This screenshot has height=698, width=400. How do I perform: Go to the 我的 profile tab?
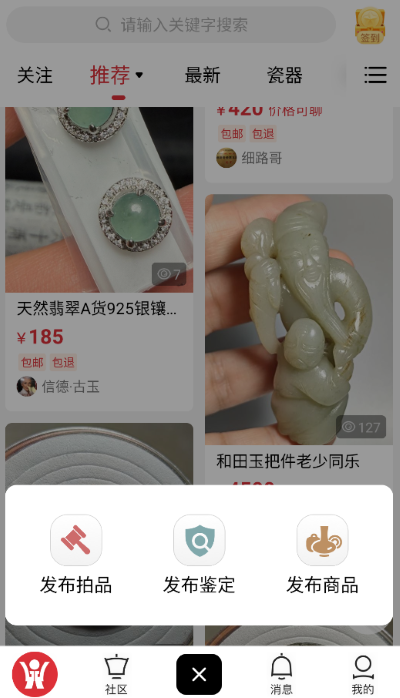363,675
